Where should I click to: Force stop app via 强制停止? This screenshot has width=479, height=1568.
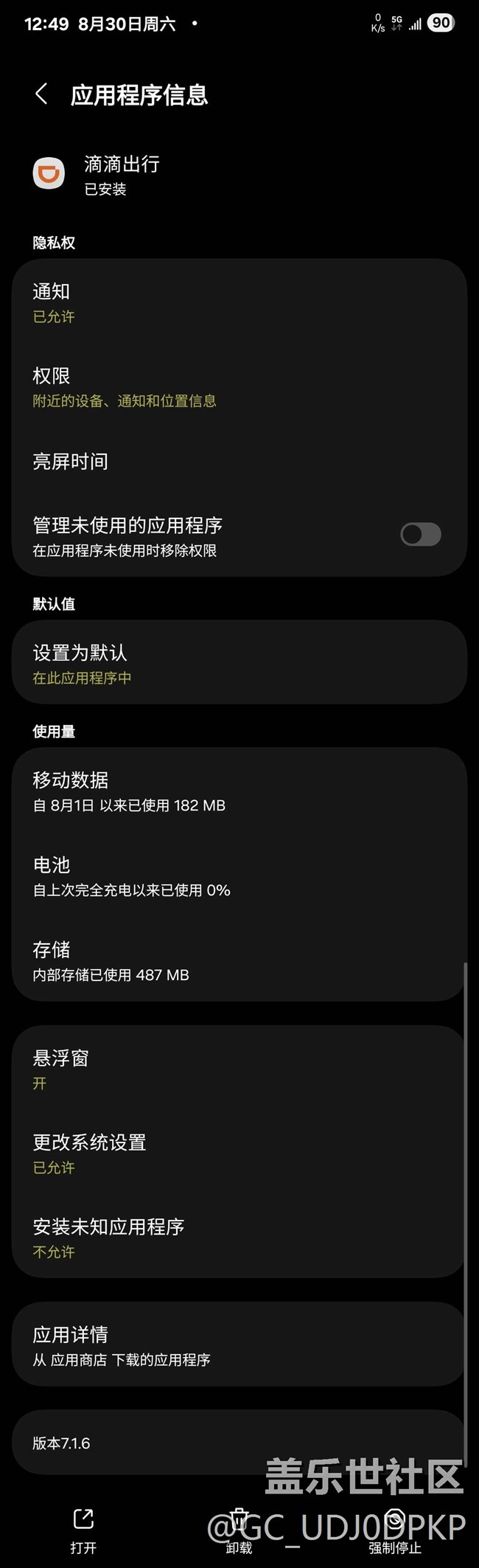(x=395, y=1531)
